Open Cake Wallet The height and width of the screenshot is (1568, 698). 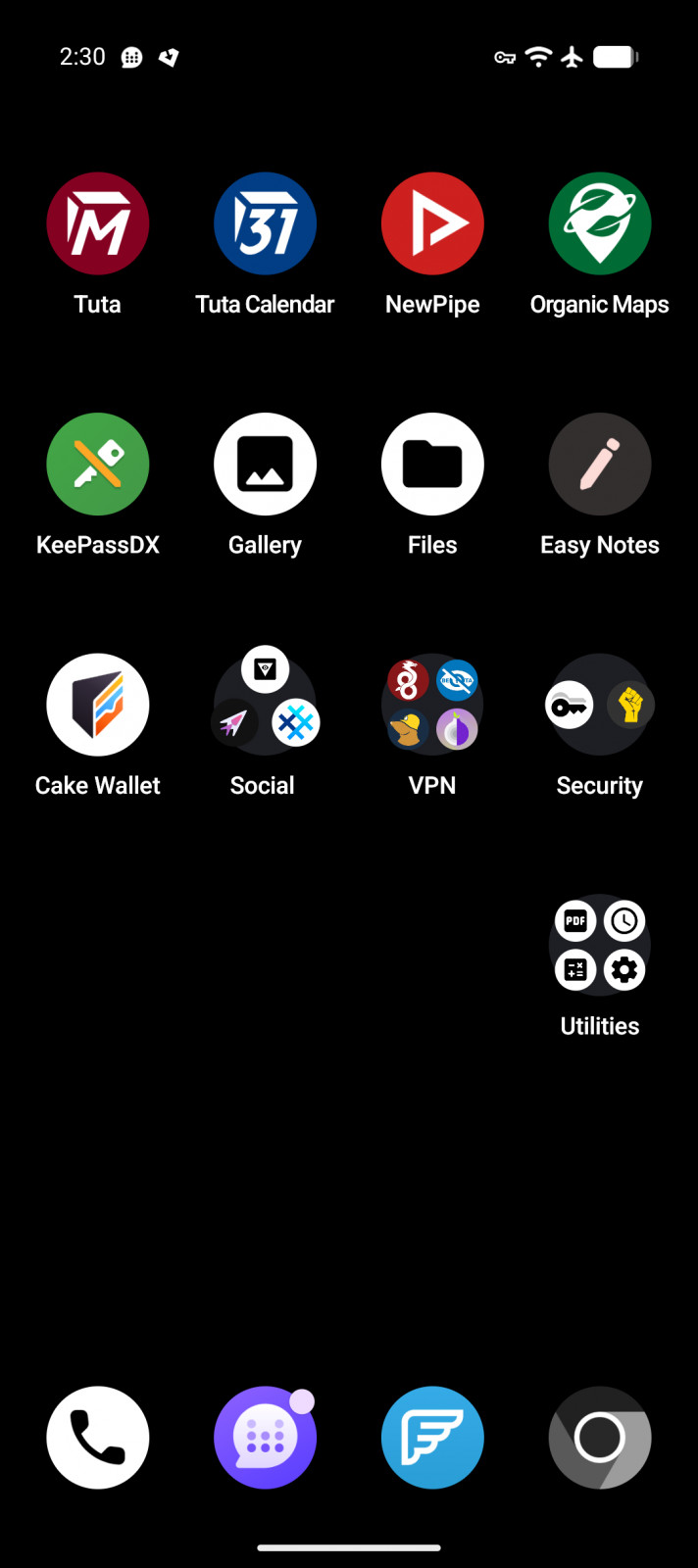pyautogui.click(x=98, y=705)
